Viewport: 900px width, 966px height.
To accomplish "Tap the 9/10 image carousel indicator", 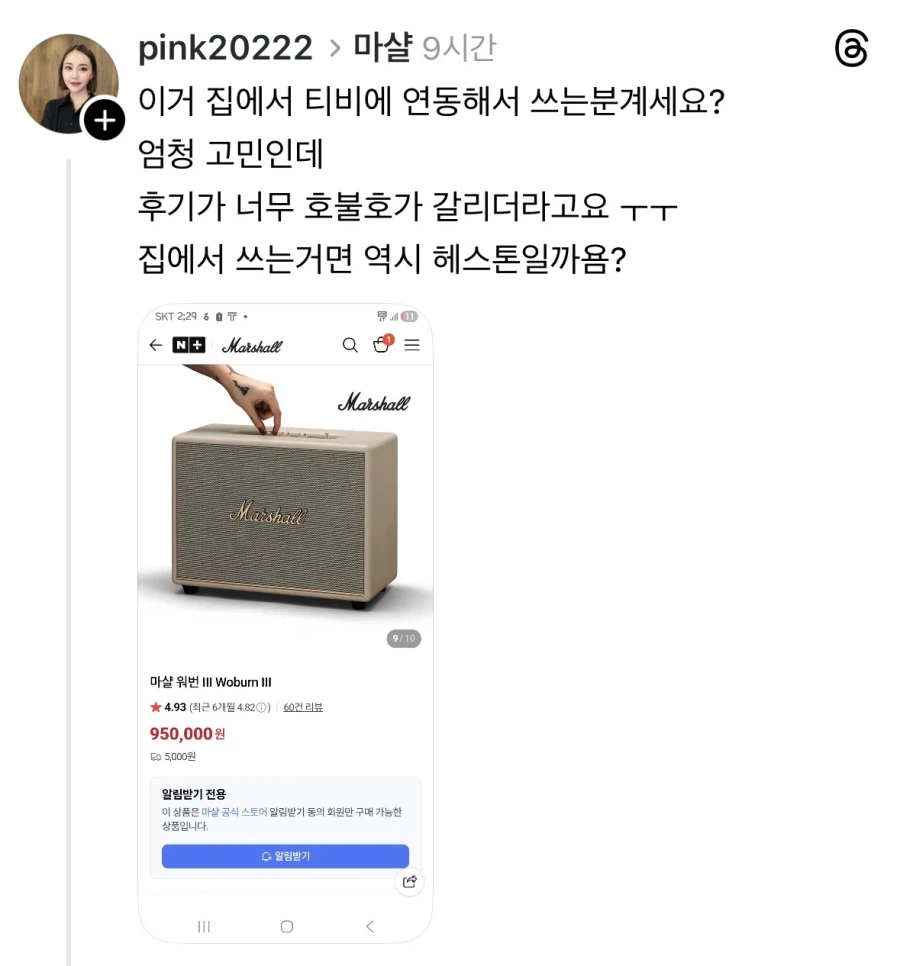I will click(x=403, y=638).
